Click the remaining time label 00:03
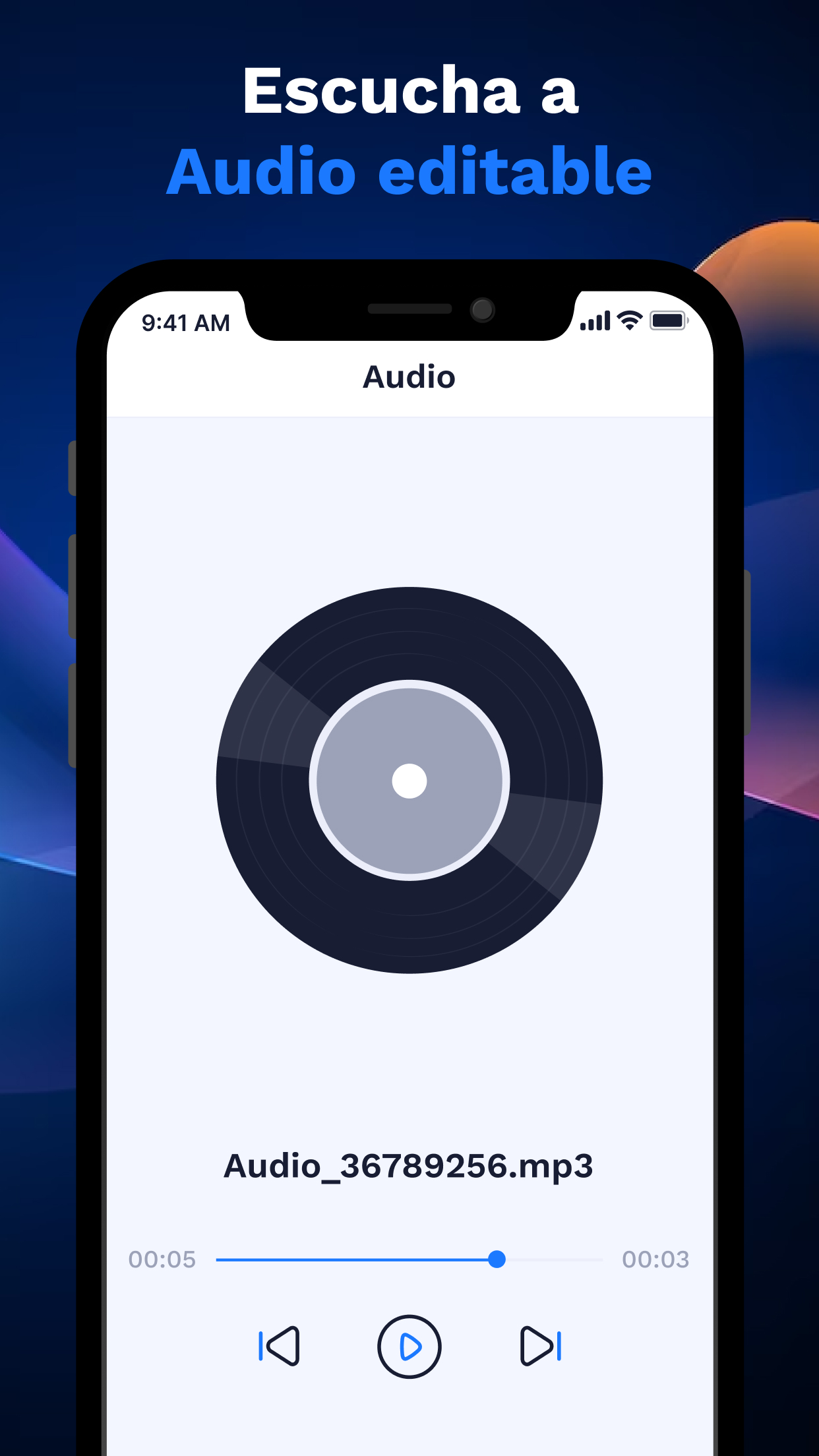819x1456 pixels. click(x=656, y=1258)
